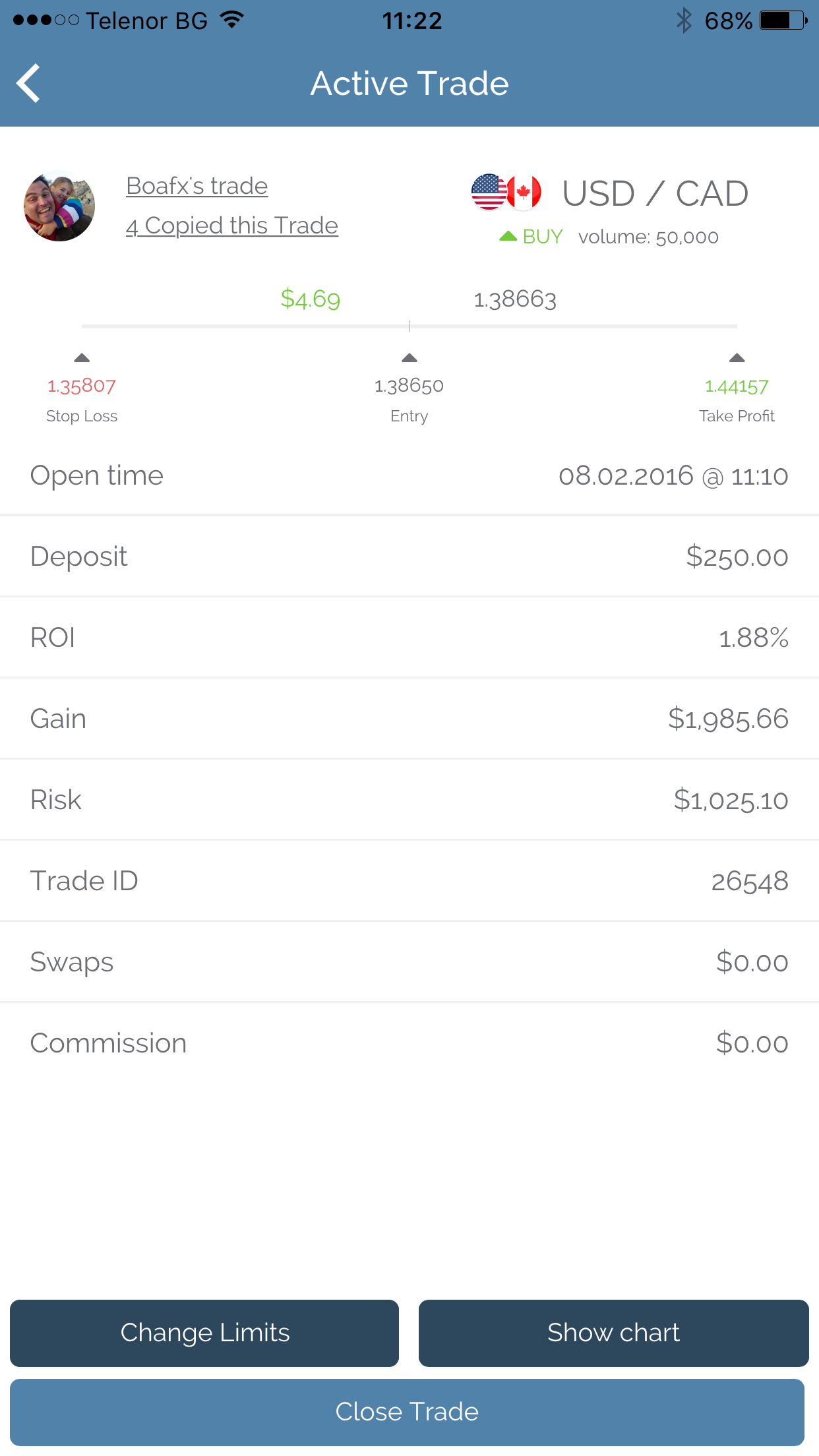View who copied this trade
The image size is (819, 1456).
click(231, 226)
